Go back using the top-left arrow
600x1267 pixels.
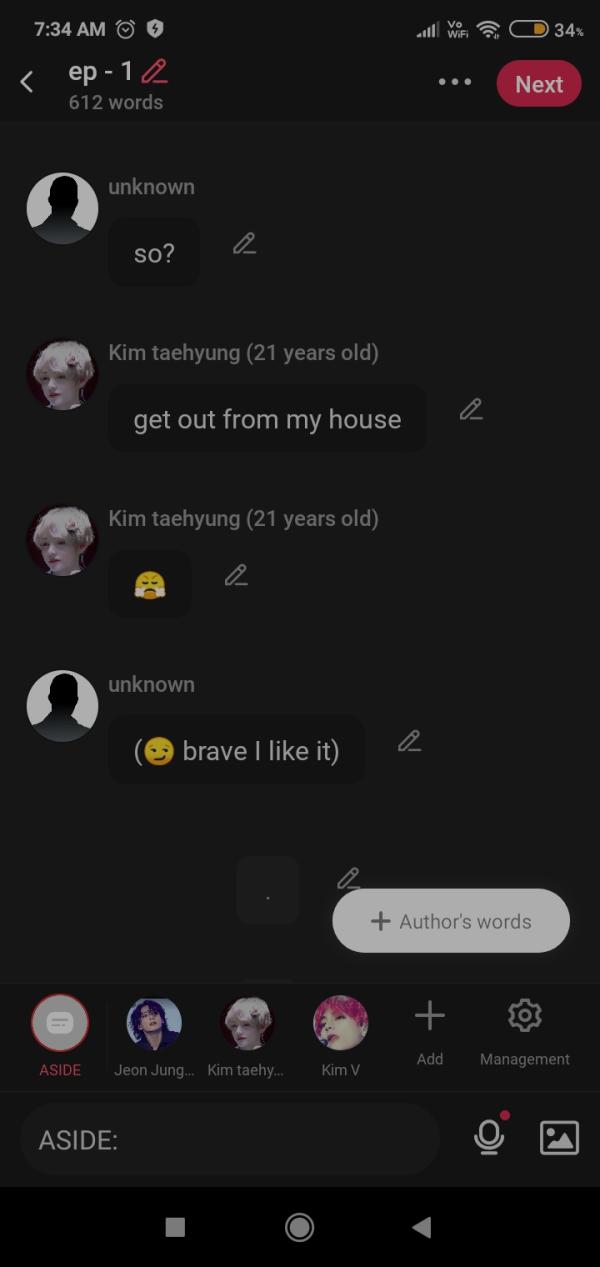coord(27,83)
